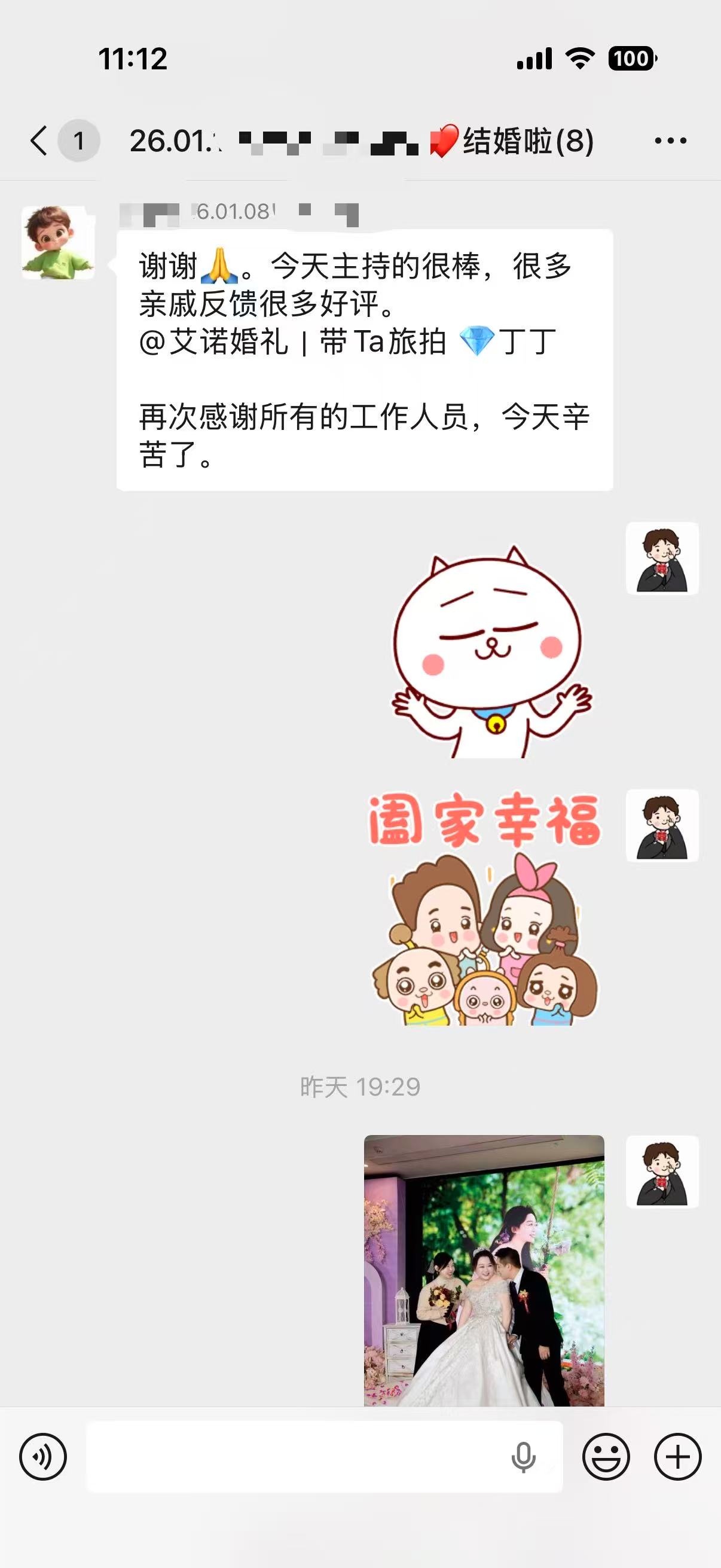Open the emoji sticker panel
The height and width of the screenshot is (1568, 721).
pos(606,1457)
